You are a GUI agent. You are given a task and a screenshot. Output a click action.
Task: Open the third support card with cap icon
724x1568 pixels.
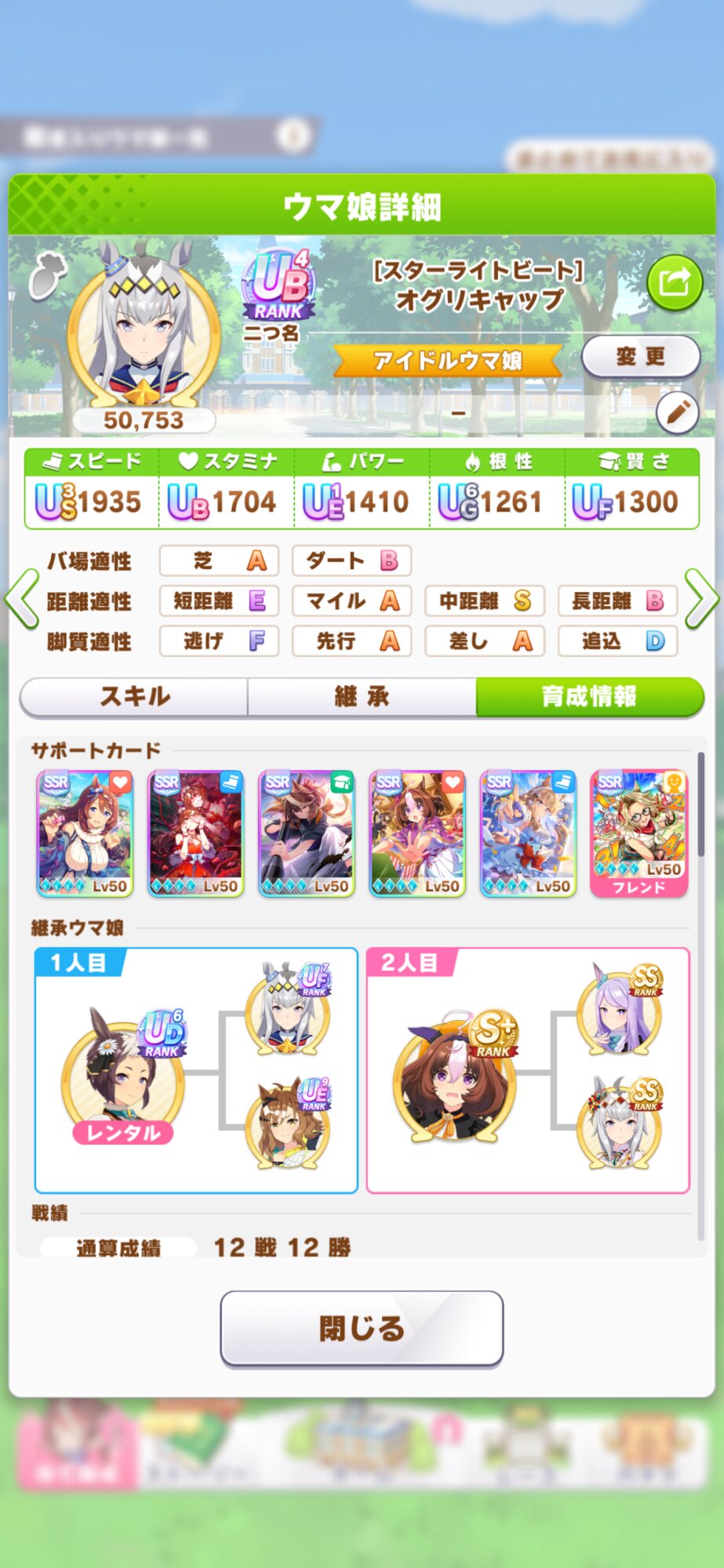click(x=307, y=833)
